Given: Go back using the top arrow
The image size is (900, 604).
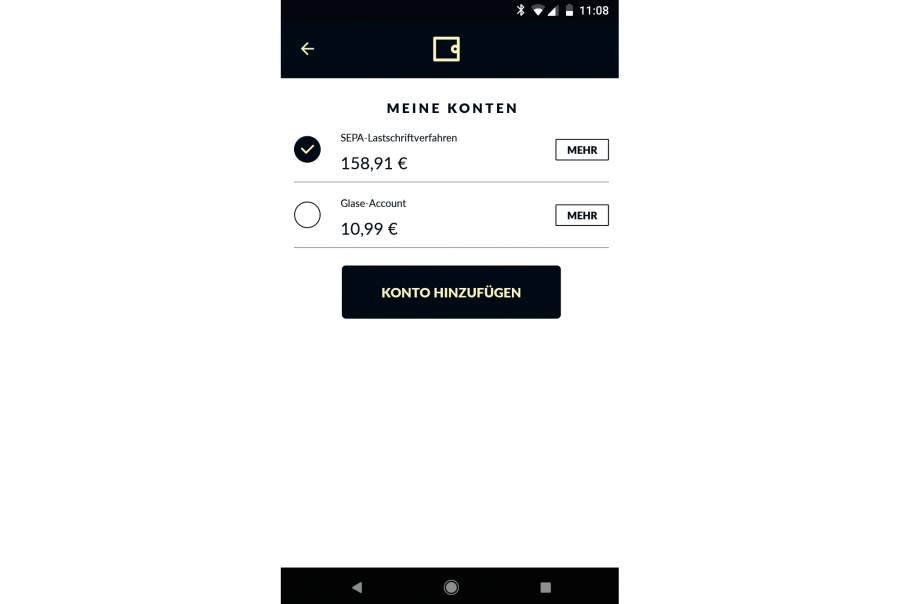Looking at the screenshot, I should [x=307, y=49].
